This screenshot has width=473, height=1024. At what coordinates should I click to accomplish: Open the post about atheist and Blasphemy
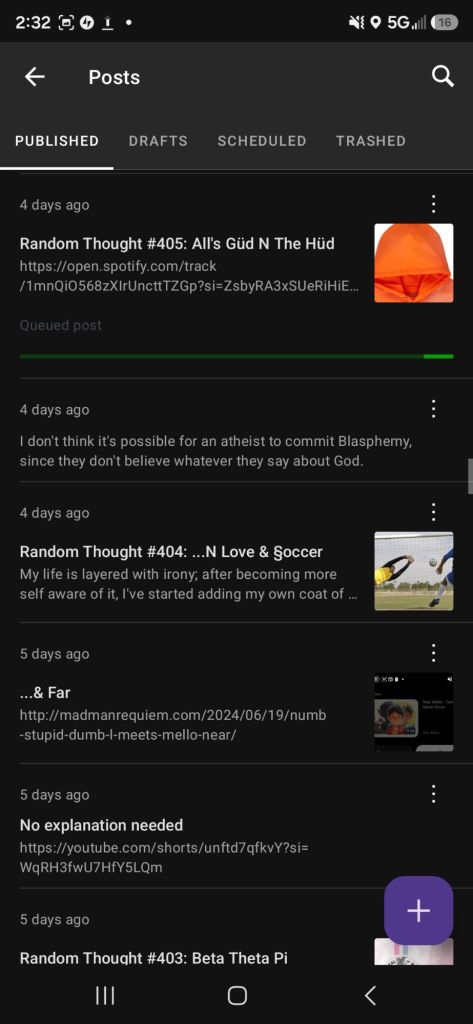coord(236,430)
